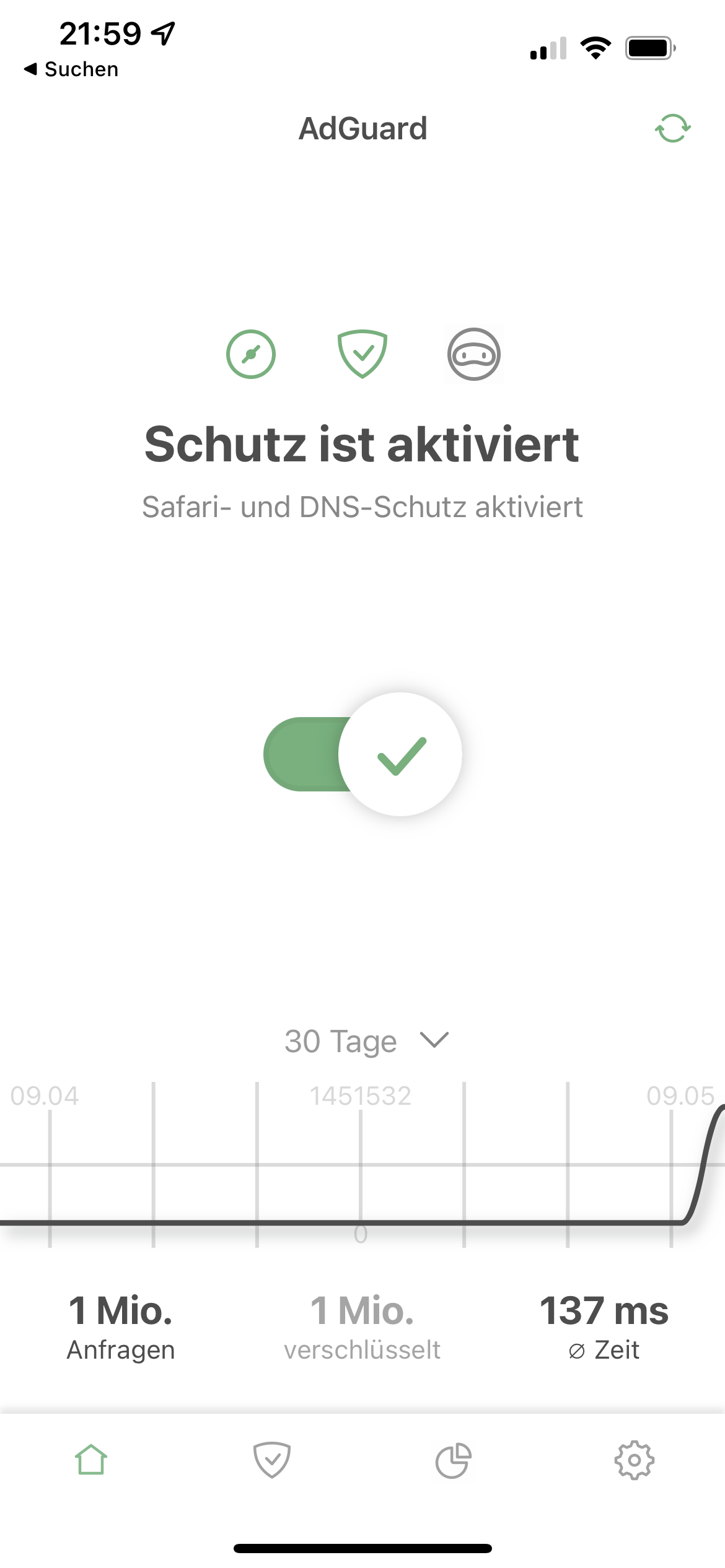The height and width of the screenshot is (1568, 725).
Task: Expand the 30 Tage period dropdown
Action: tap(366, 1041)
